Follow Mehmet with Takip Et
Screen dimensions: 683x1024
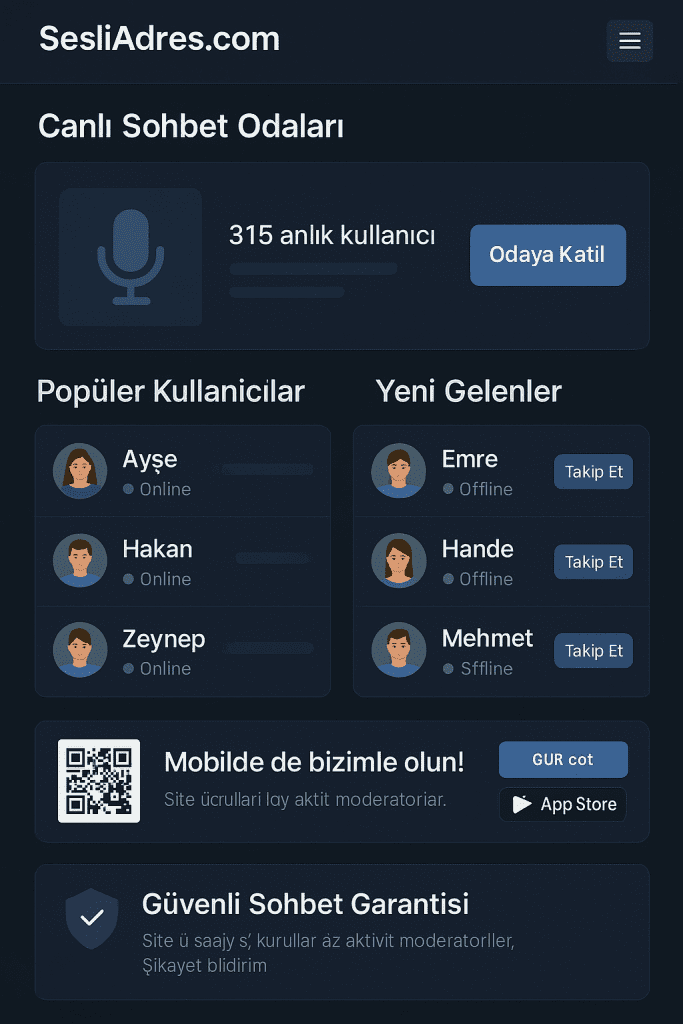[593, 651]
